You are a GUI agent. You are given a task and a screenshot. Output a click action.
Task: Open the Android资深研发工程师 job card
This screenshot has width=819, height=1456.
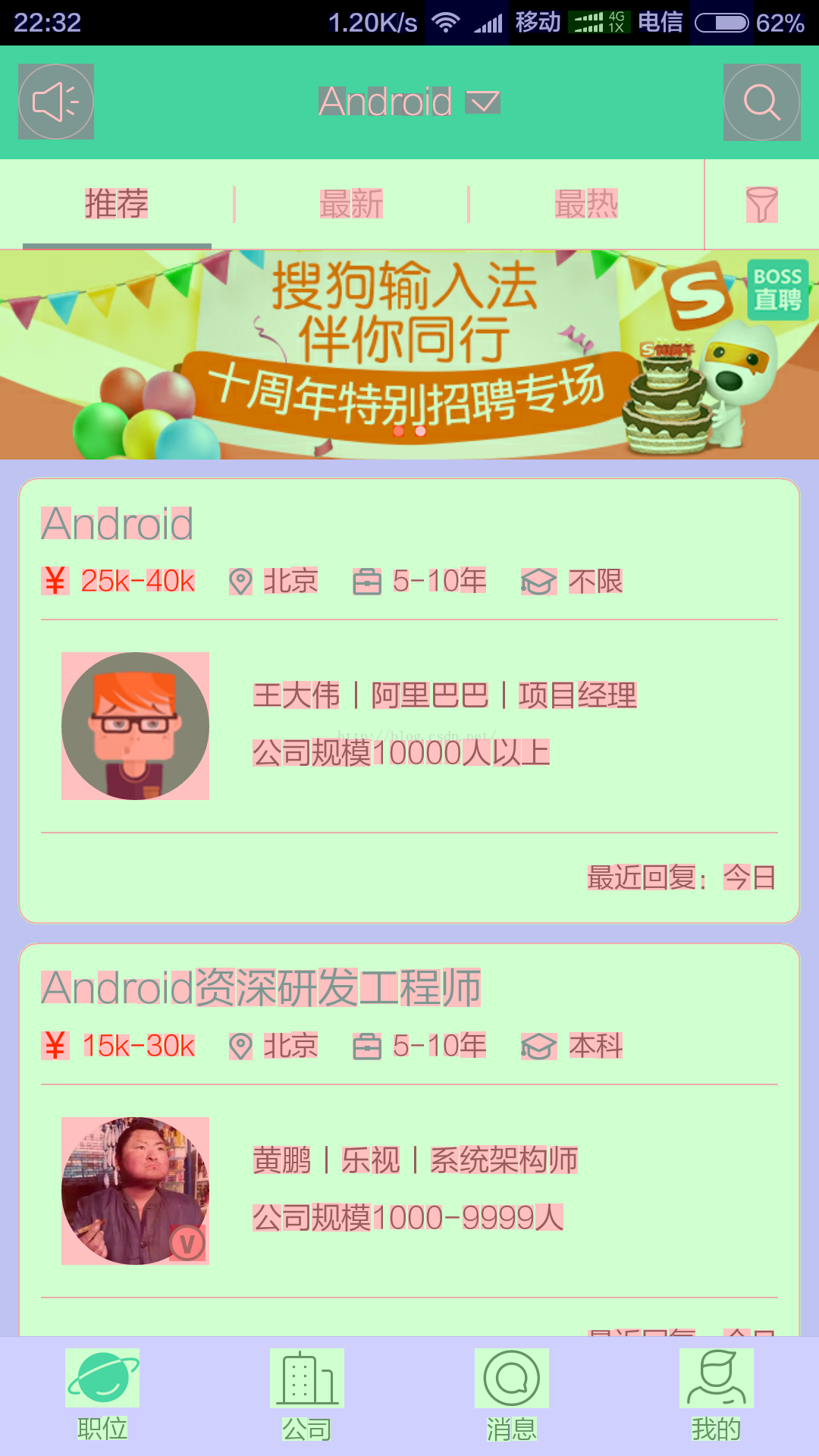pos(409,1137)
